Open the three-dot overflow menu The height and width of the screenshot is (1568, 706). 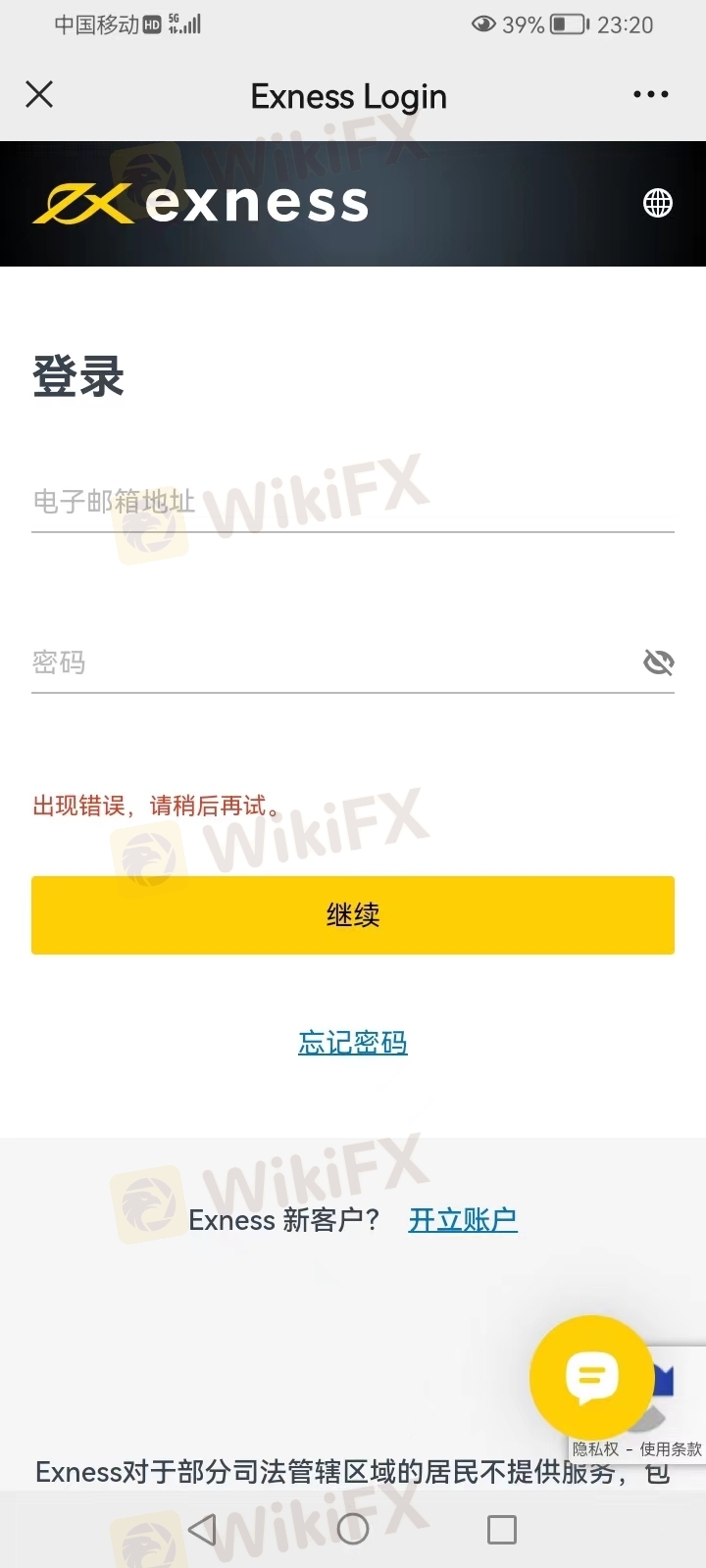coord(650,95)
